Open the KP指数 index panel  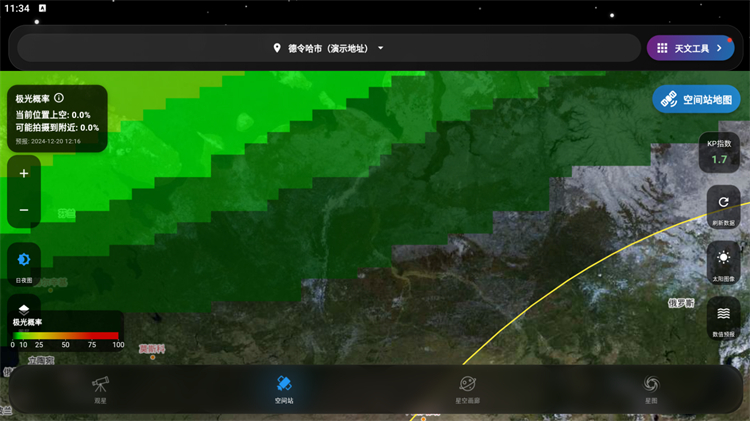719,152
